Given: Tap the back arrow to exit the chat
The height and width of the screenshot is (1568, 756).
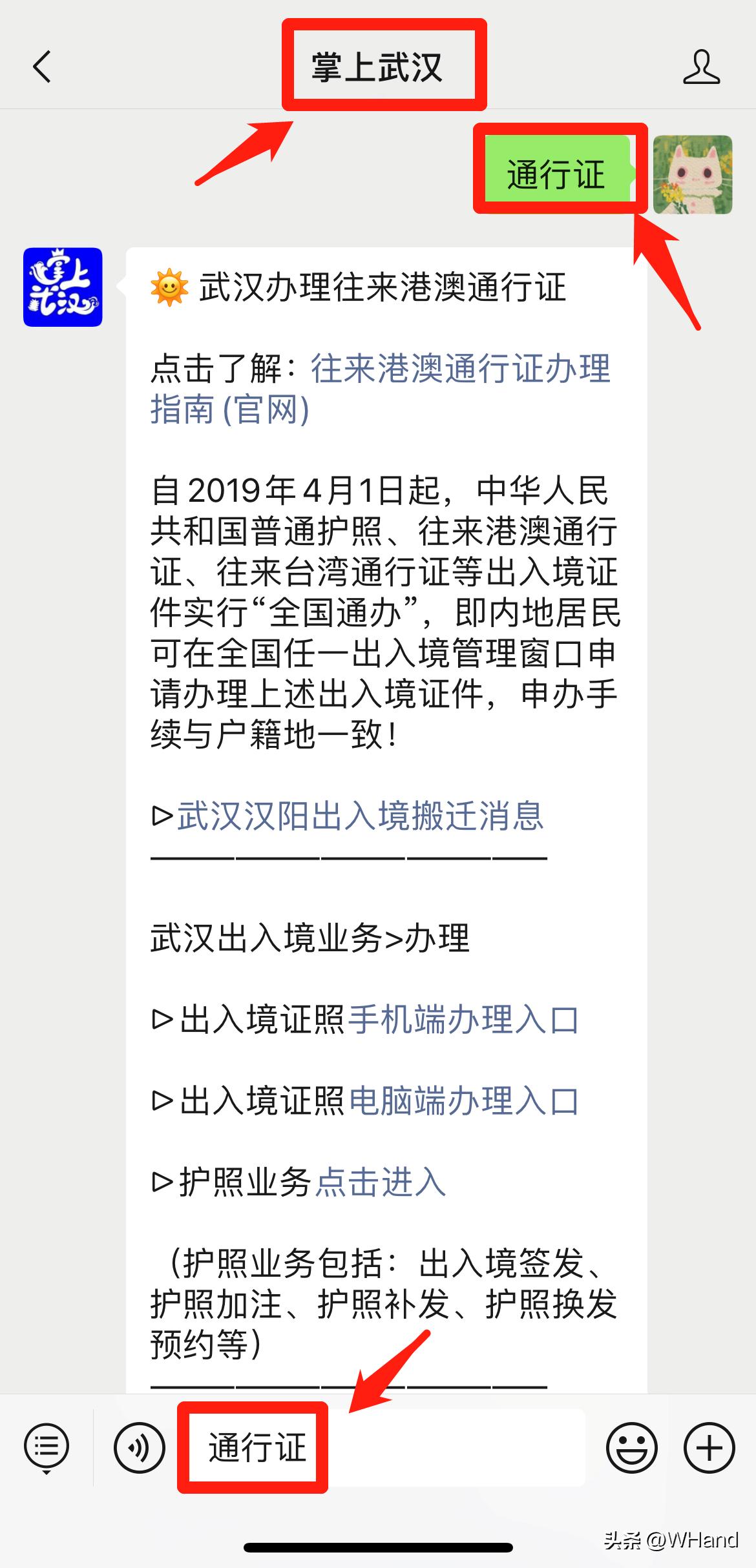Looking at the screenshot, I should tap(42, 68).
